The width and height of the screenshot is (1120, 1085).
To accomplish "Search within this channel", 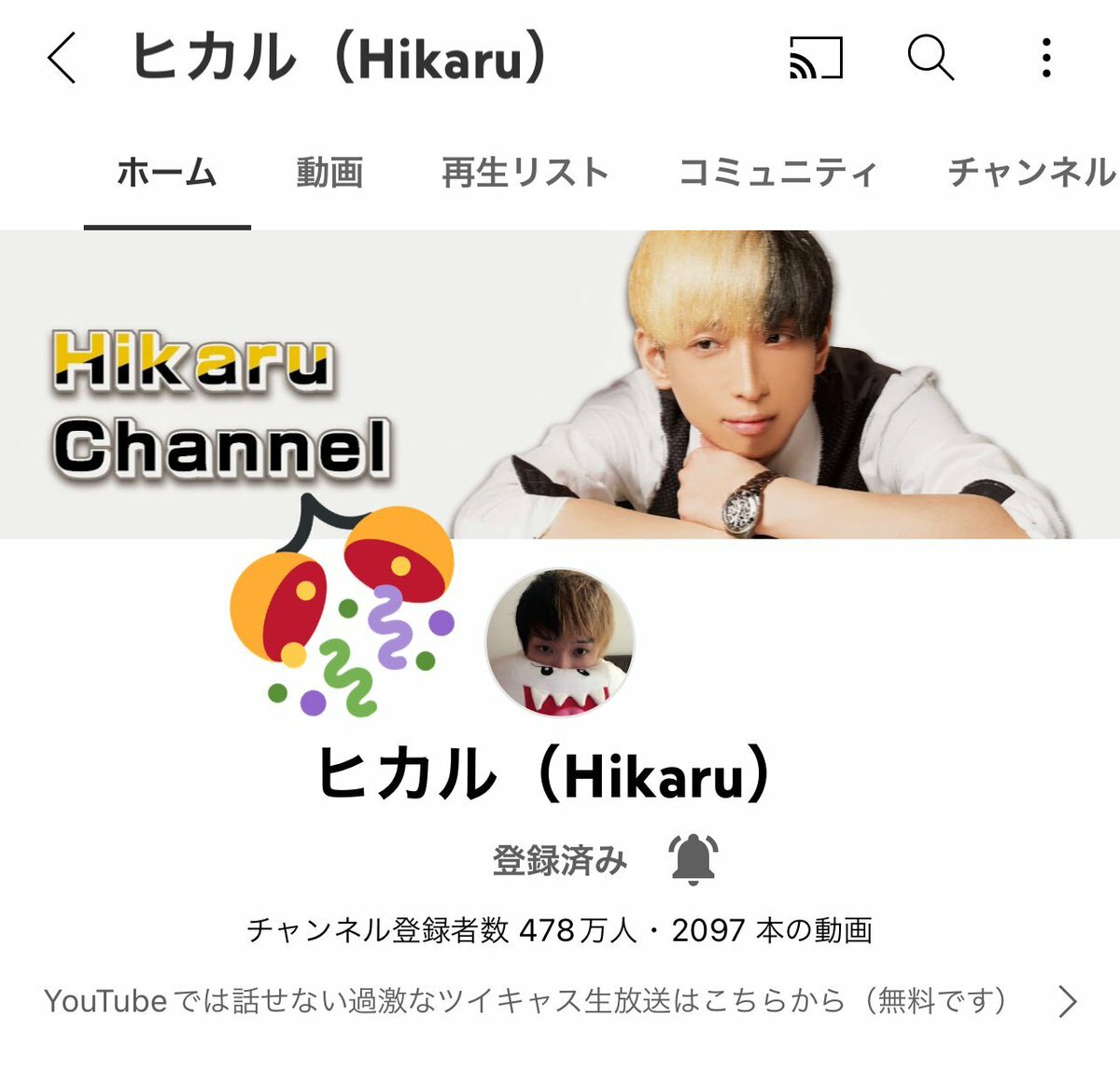I will click(x=931, y=58).
